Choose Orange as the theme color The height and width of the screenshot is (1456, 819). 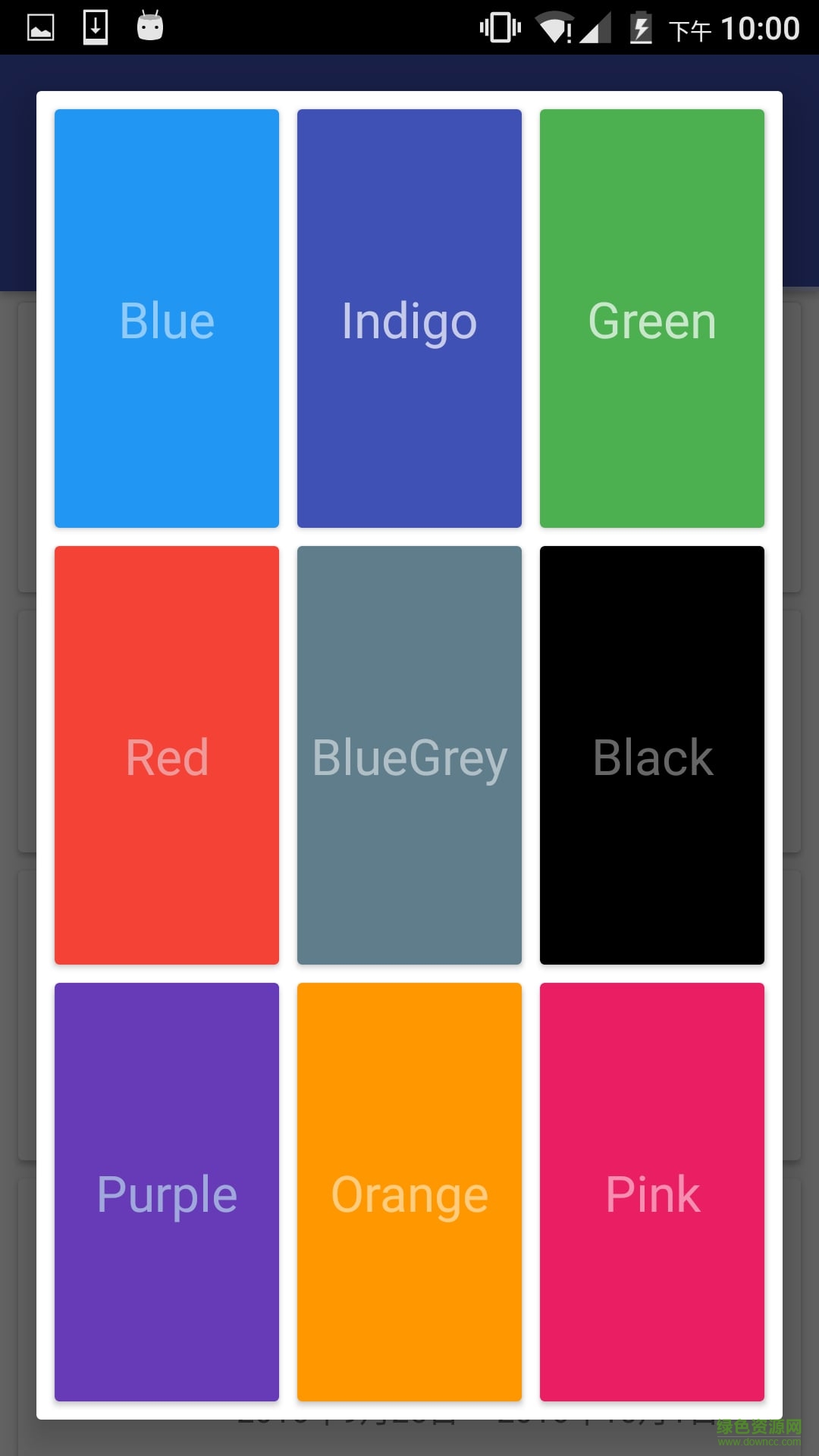click(x=409, y=1192)
